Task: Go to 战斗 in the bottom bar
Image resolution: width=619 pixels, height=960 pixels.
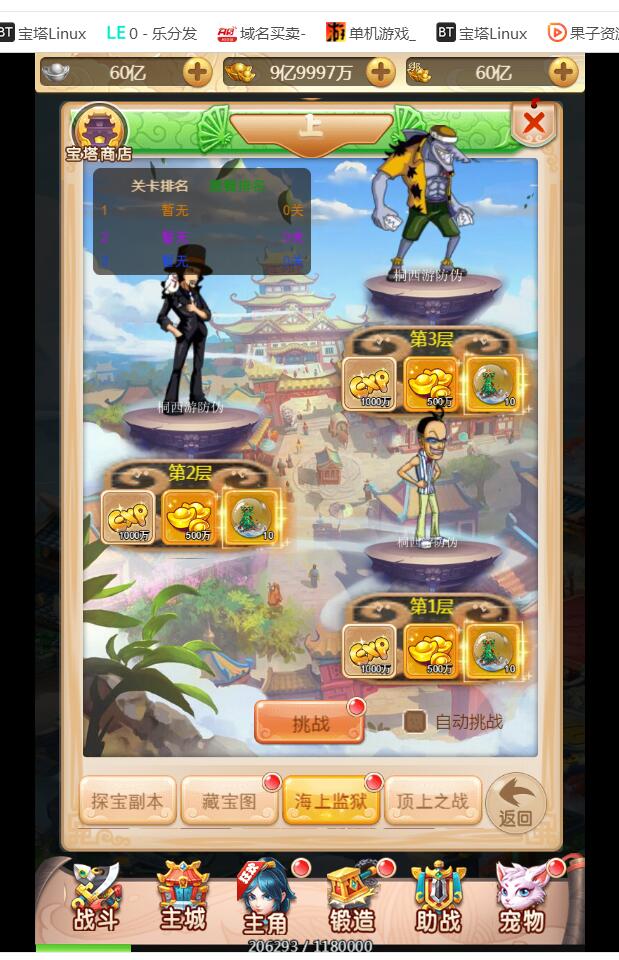Action: tap(97, 898)
